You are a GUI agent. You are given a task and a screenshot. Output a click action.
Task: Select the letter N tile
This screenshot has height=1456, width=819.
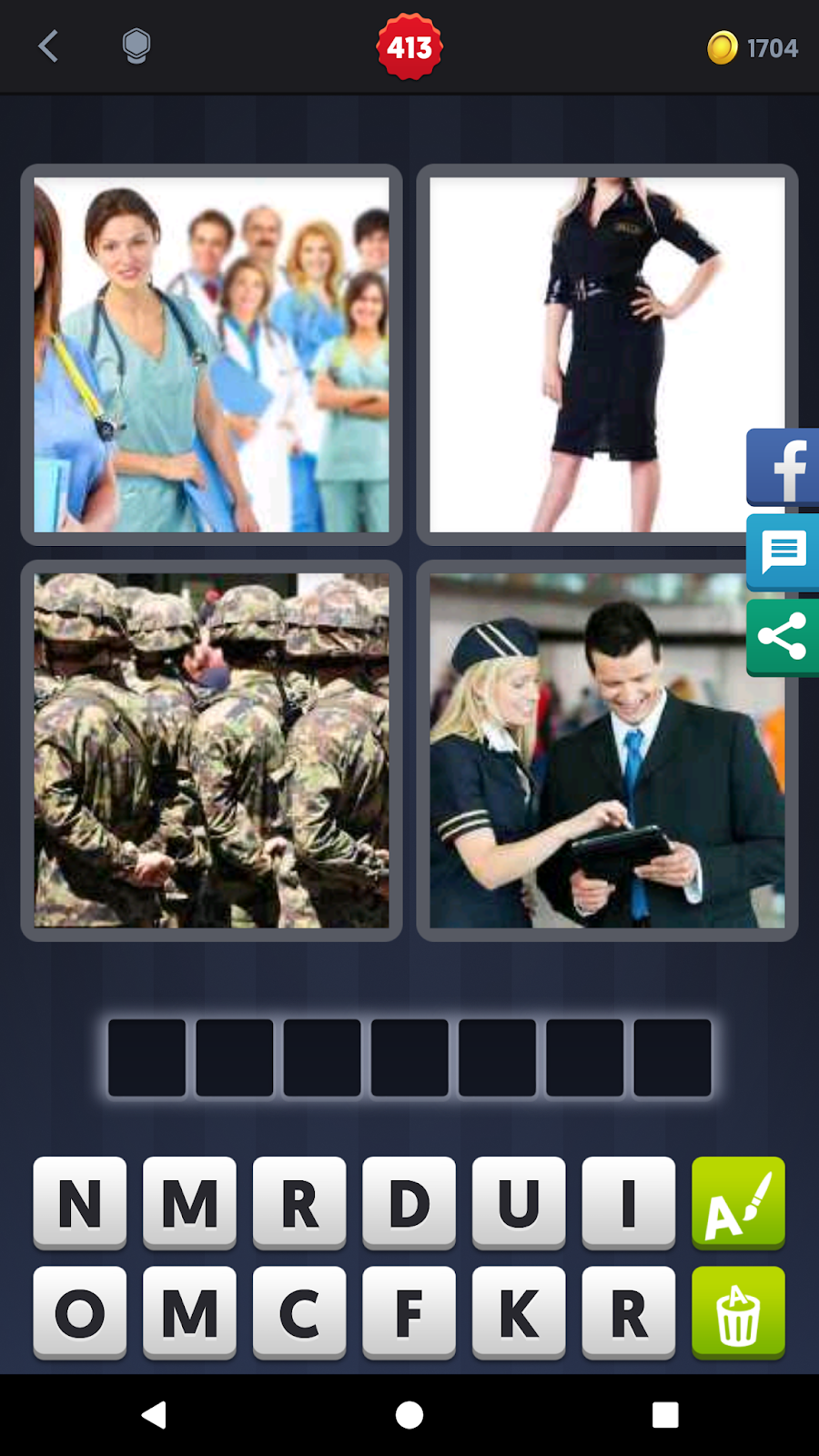coord(80,1202)
